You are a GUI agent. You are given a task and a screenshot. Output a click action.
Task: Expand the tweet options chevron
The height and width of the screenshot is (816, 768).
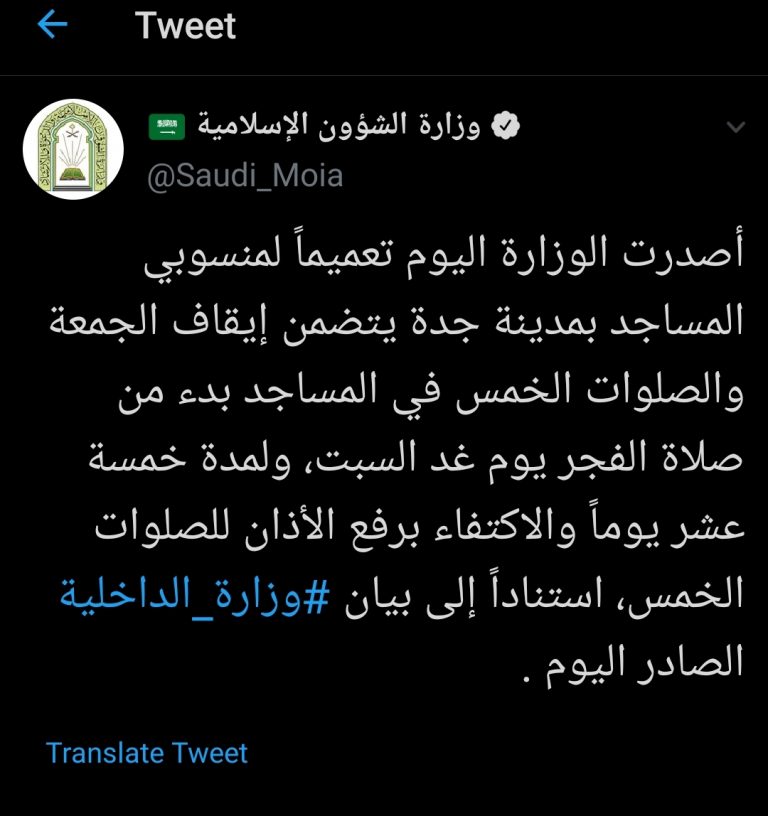point(736,128)
